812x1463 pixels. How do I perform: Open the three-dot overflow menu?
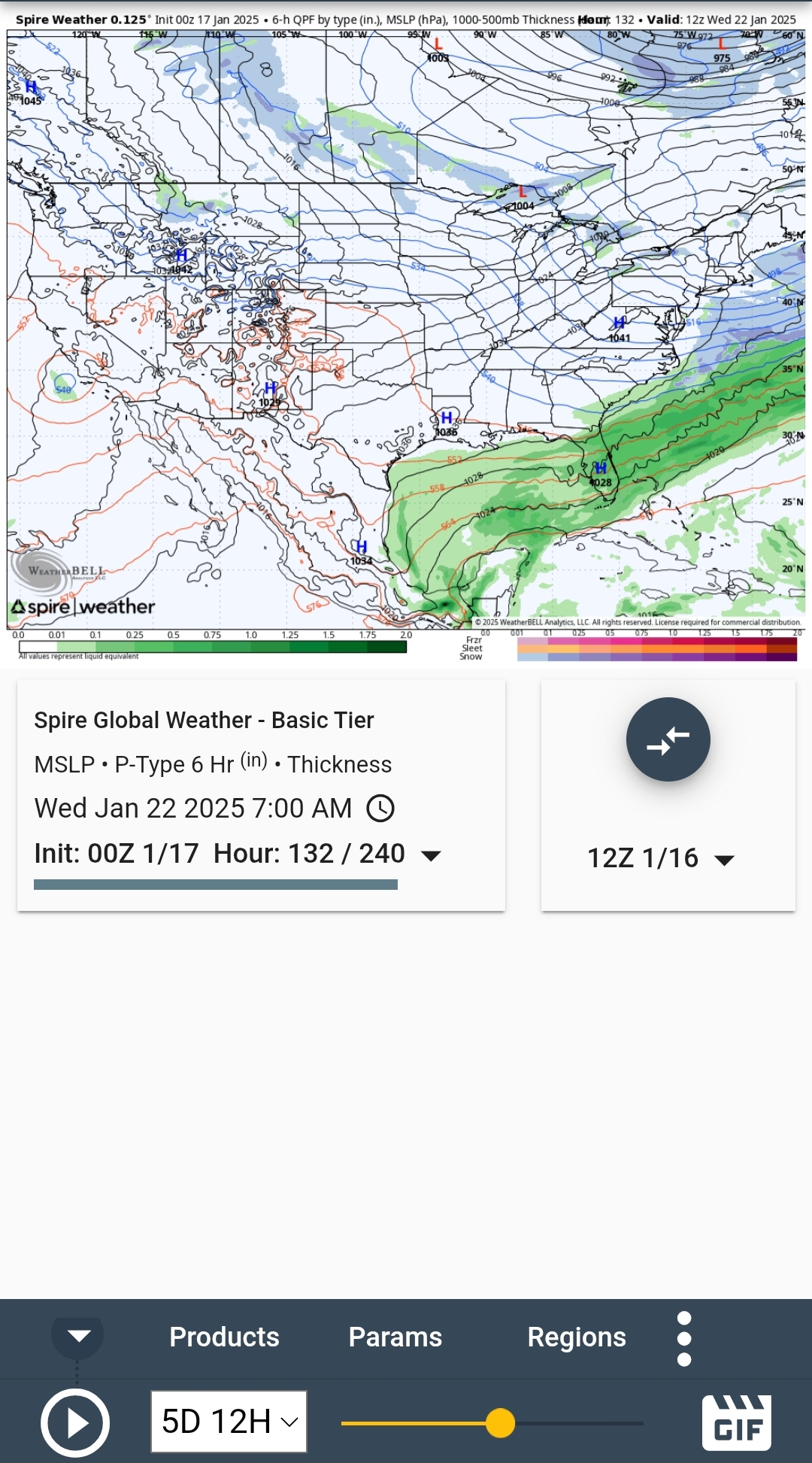[x=684, y=1339]
